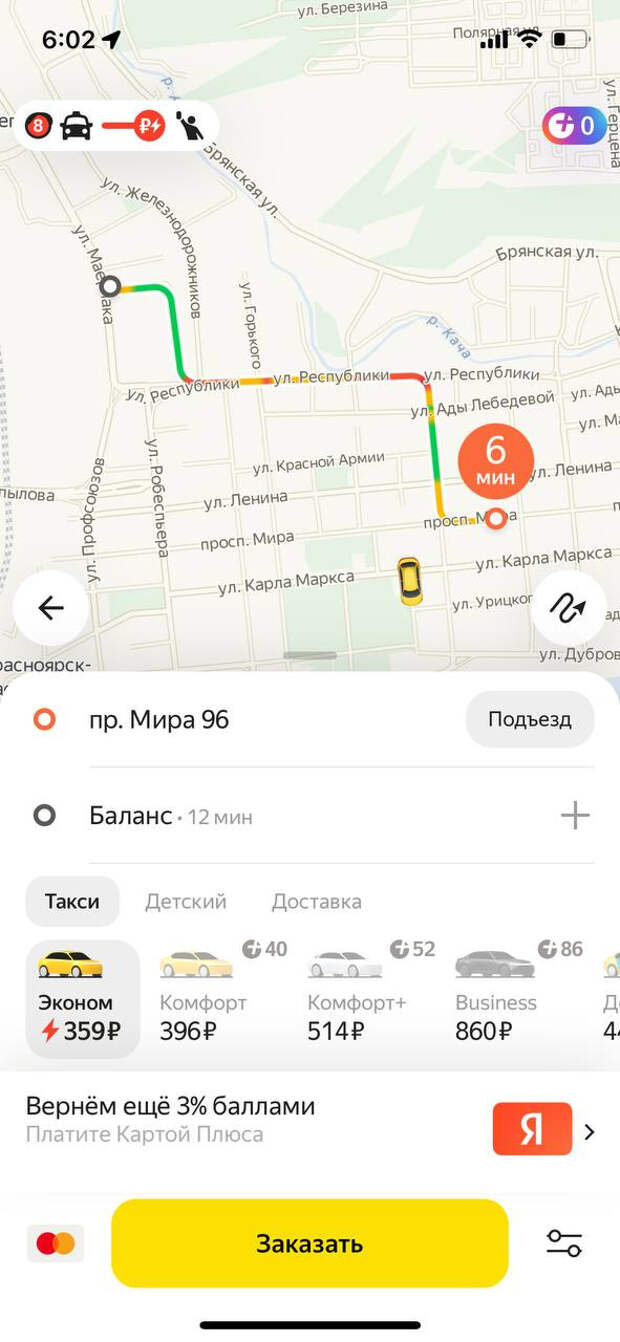Viewport: 620px width, 1342px height.
Task: Open the route overview button
Action: [569, 608]
